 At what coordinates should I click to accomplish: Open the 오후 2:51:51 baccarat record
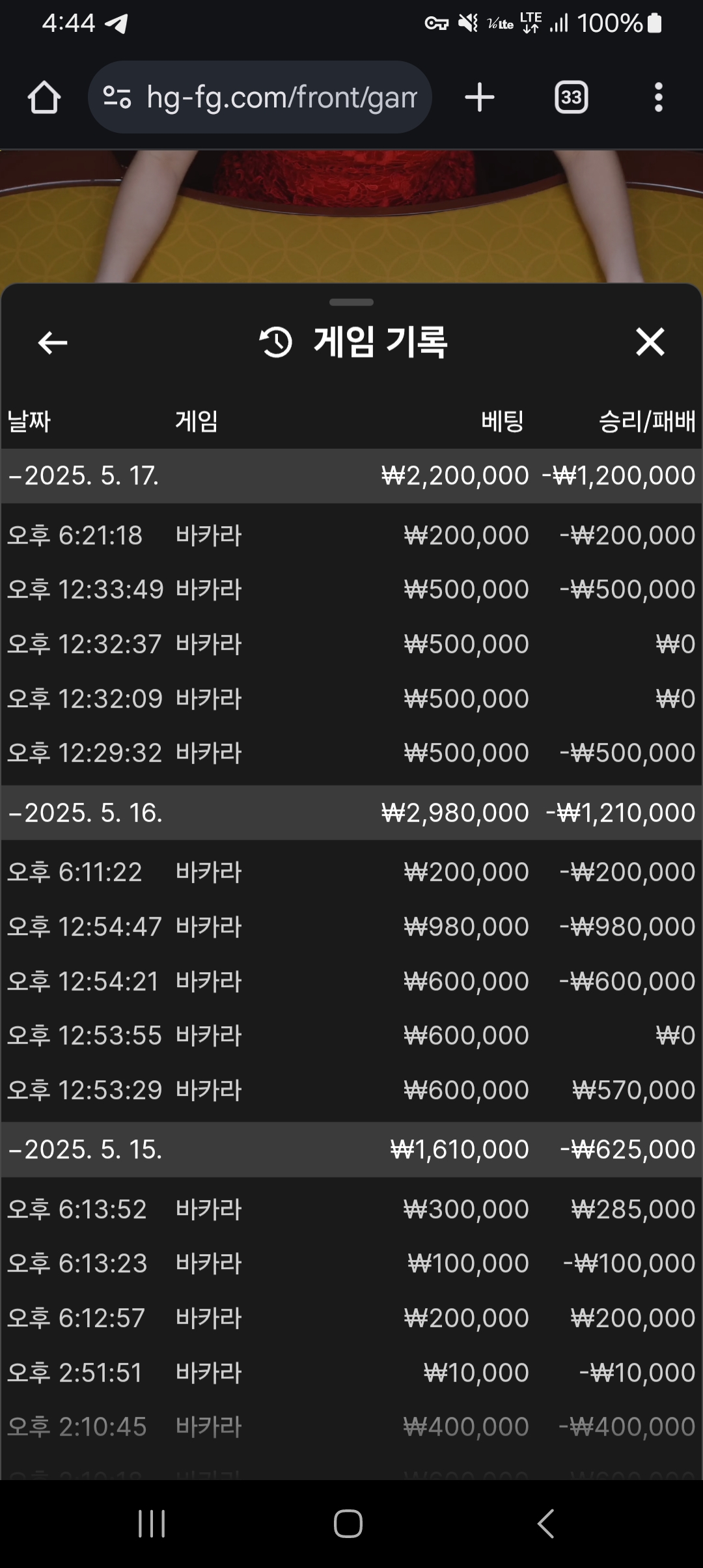point(351,1373)
